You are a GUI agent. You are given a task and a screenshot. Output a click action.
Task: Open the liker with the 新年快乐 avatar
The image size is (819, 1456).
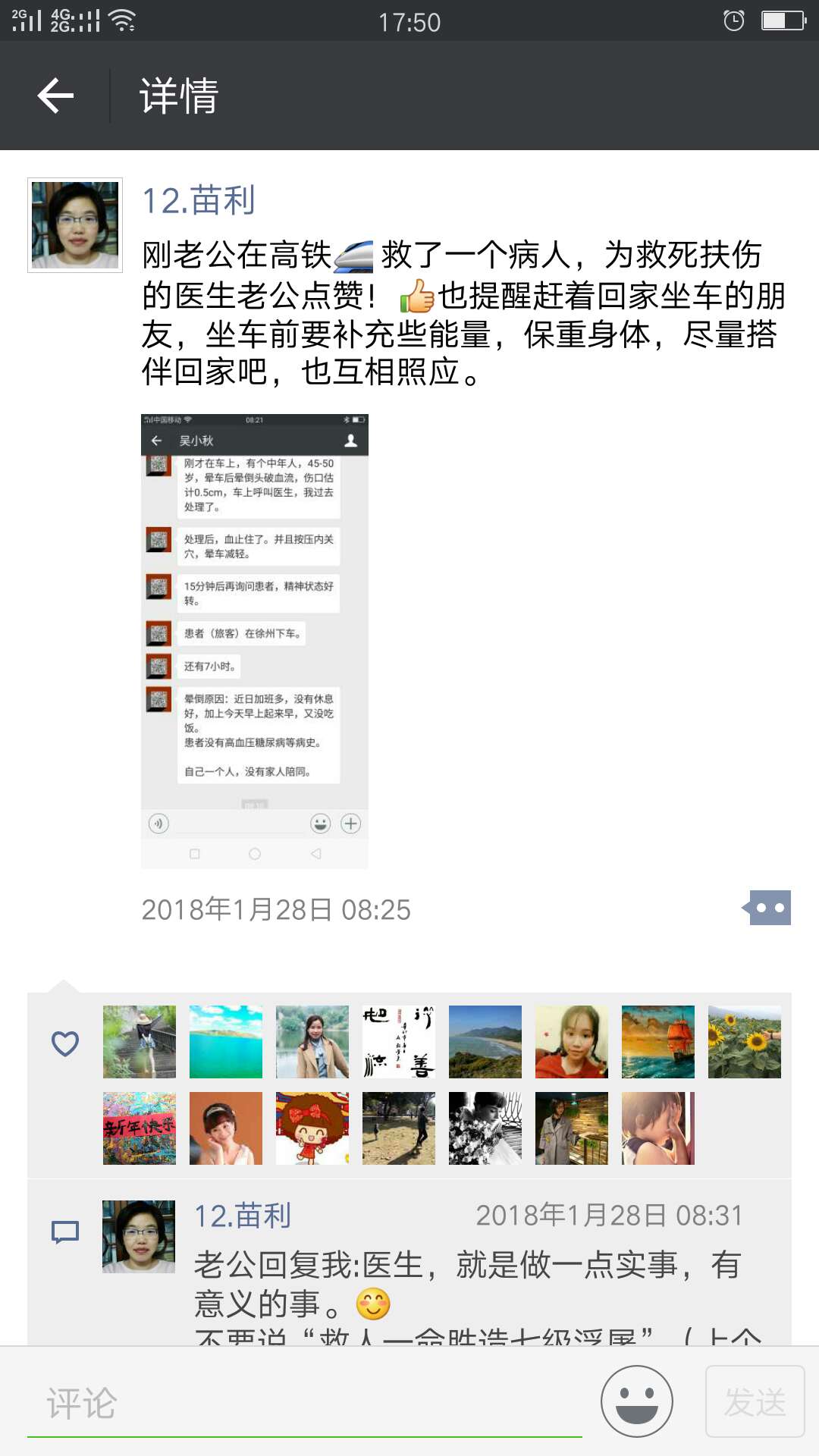140,1128
